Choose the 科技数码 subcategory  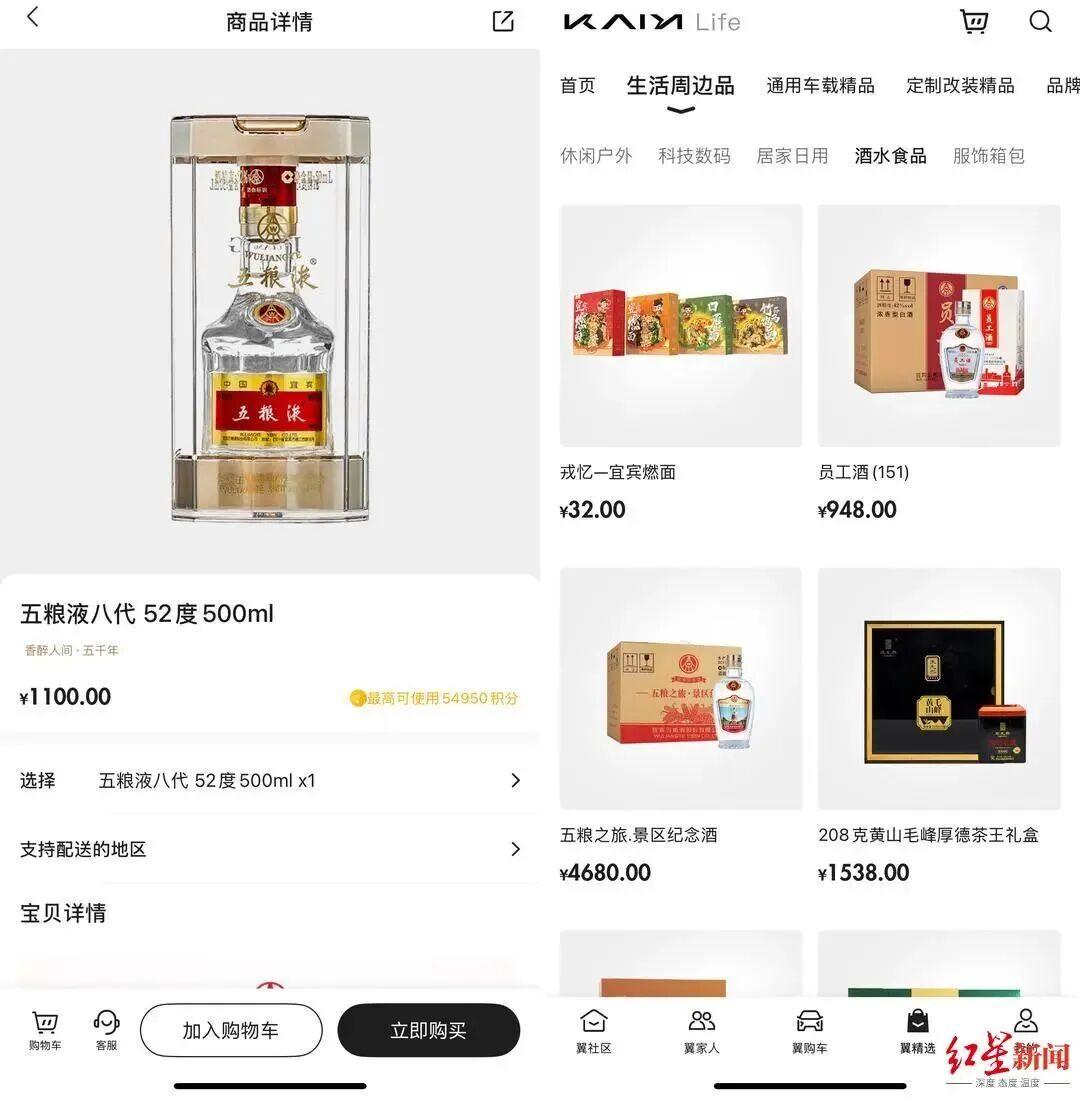pos(694,156)
